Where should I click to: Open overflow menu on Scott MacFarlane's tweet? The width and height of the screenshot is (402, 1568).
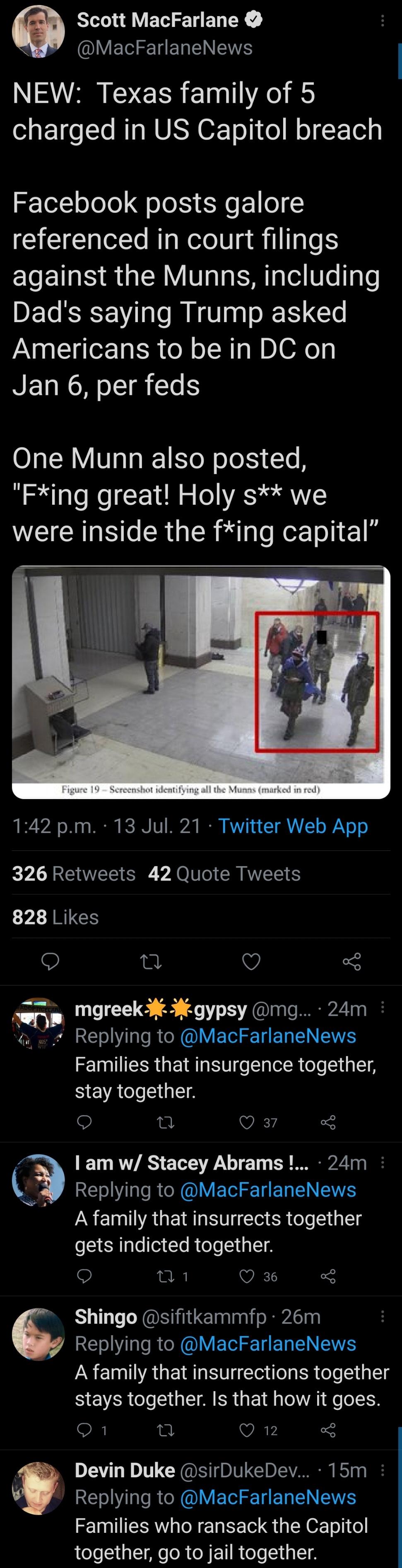[382, 21]
